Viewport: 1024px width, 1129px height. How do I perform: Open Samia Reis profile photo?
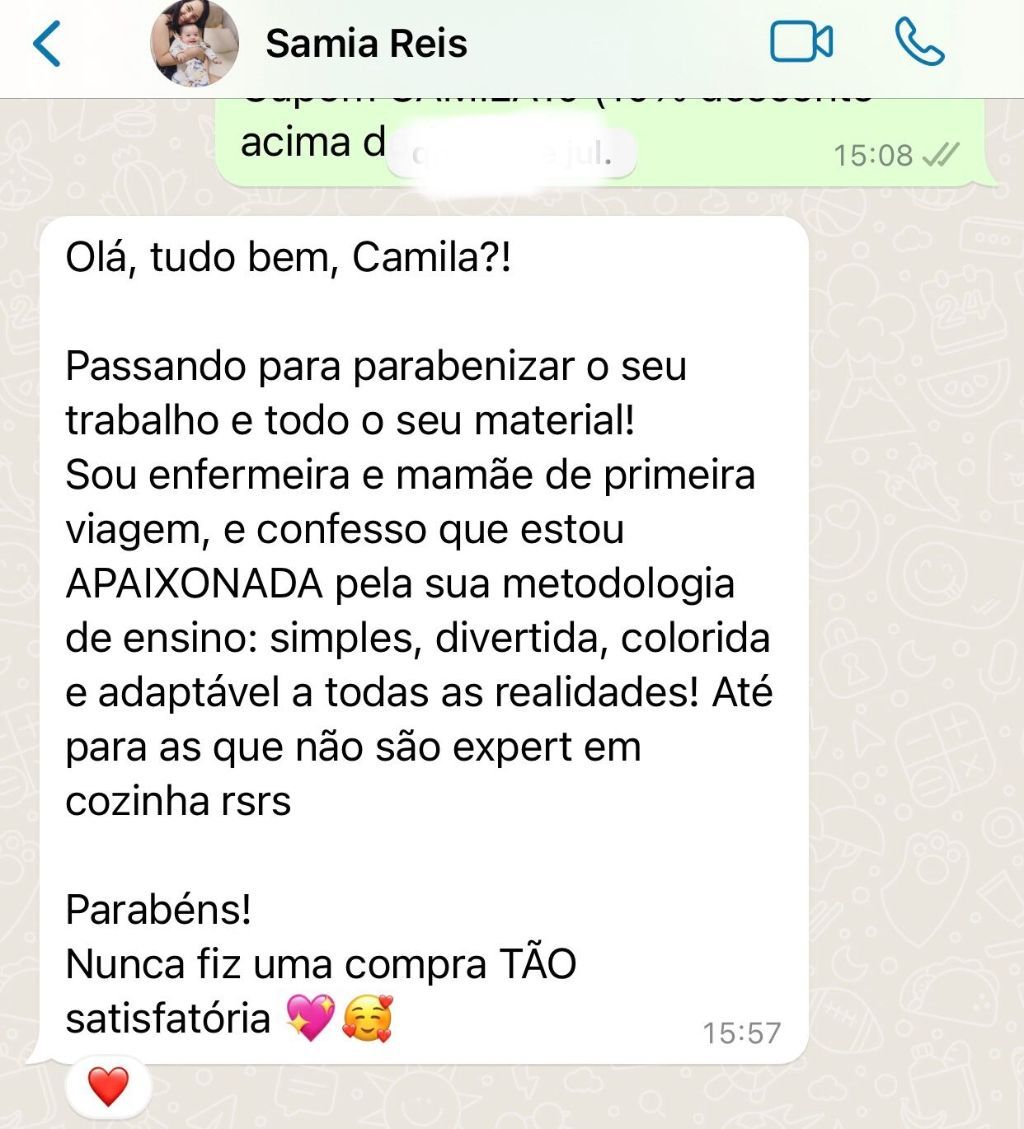click(x=193, y=45)
